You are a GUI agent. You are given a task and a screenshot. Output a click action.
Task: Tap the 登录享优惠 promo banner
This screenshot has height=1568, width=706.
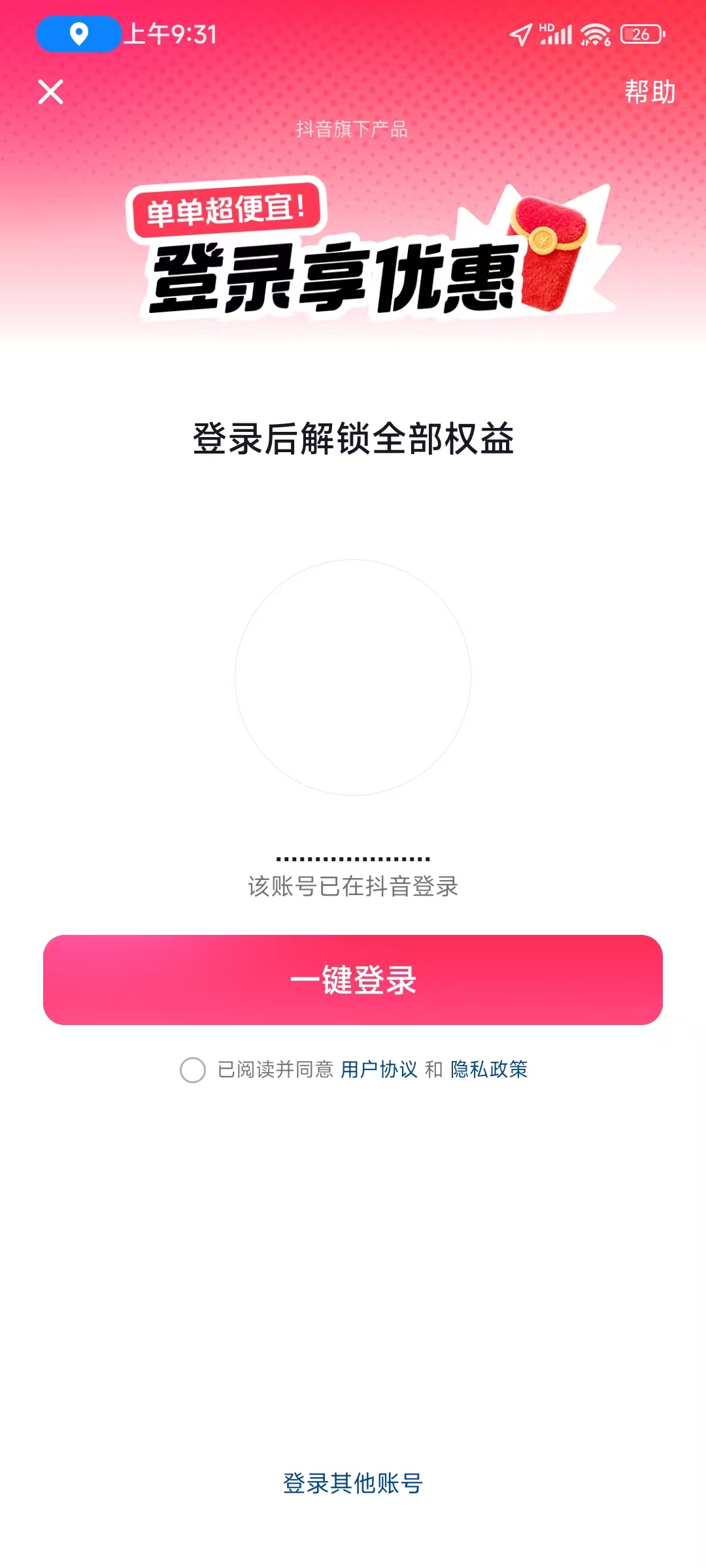(x=333, y=278)
